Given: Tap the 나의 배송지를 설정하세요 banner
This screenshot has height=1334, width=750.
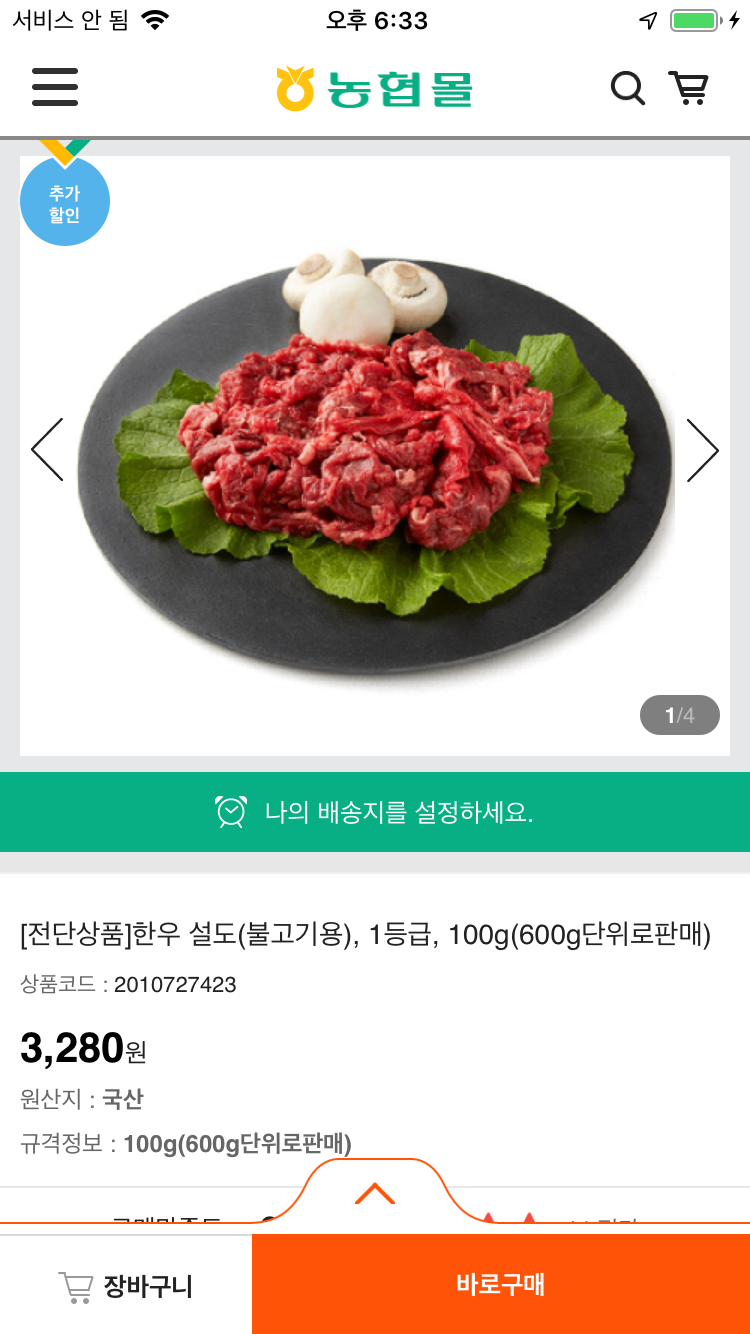Looking at the screenshot, I should point(375,812).
